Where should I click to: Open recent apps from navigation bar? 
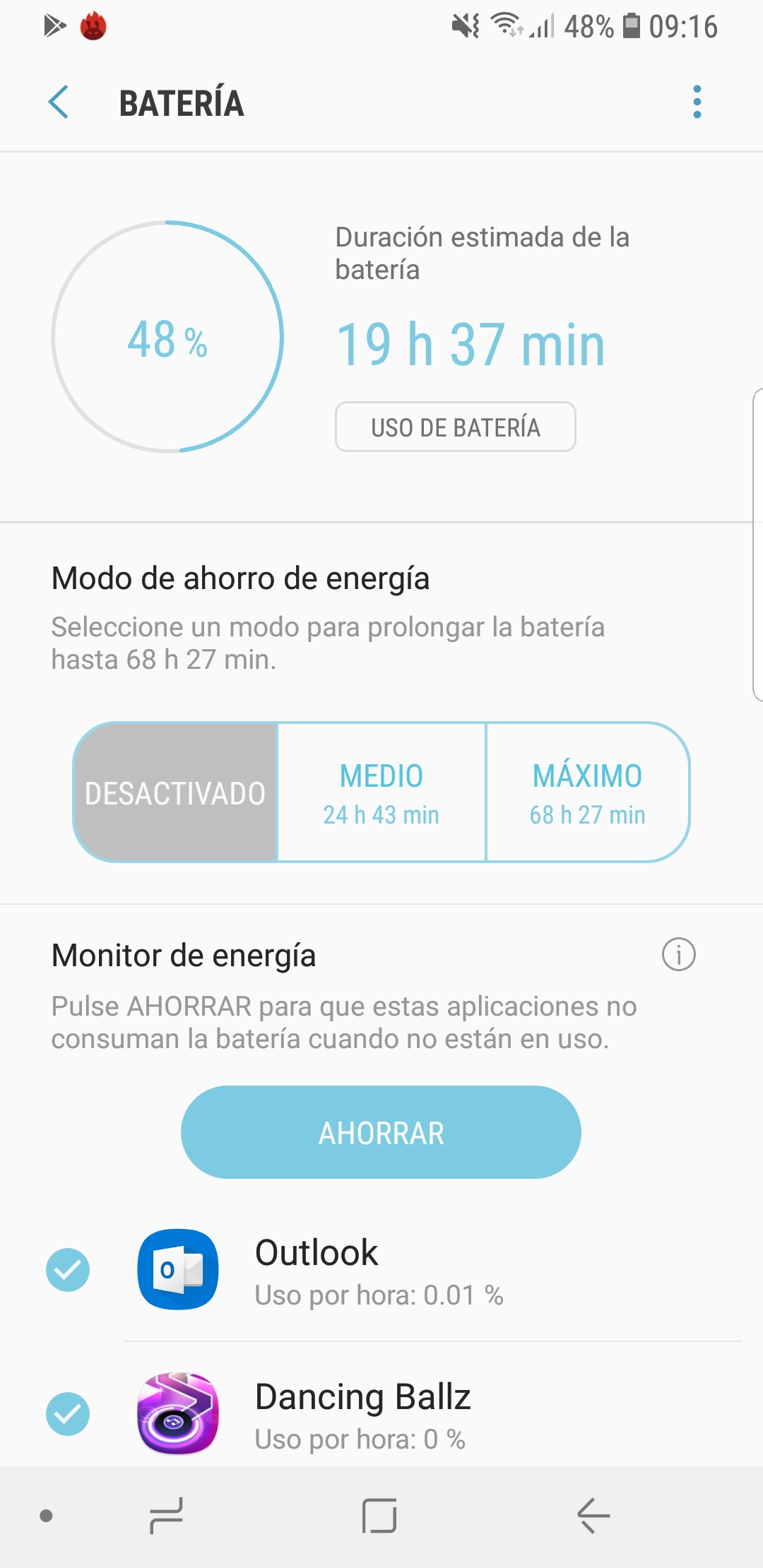pyautogui.click(x=167, y=1516)
